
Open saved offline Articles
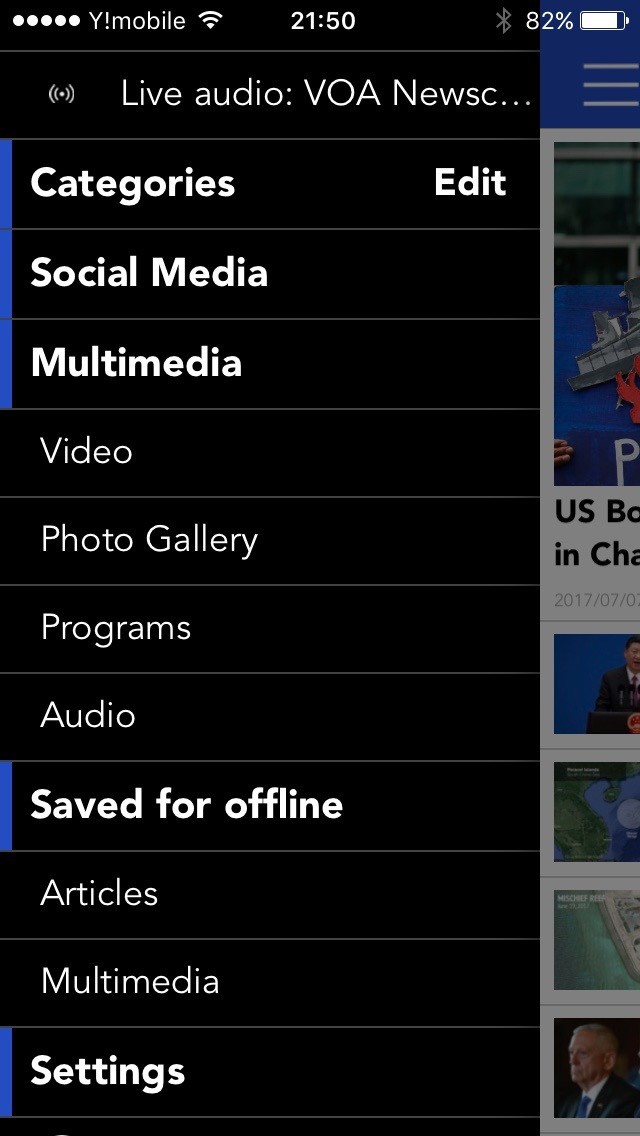(x=99, y=894)
